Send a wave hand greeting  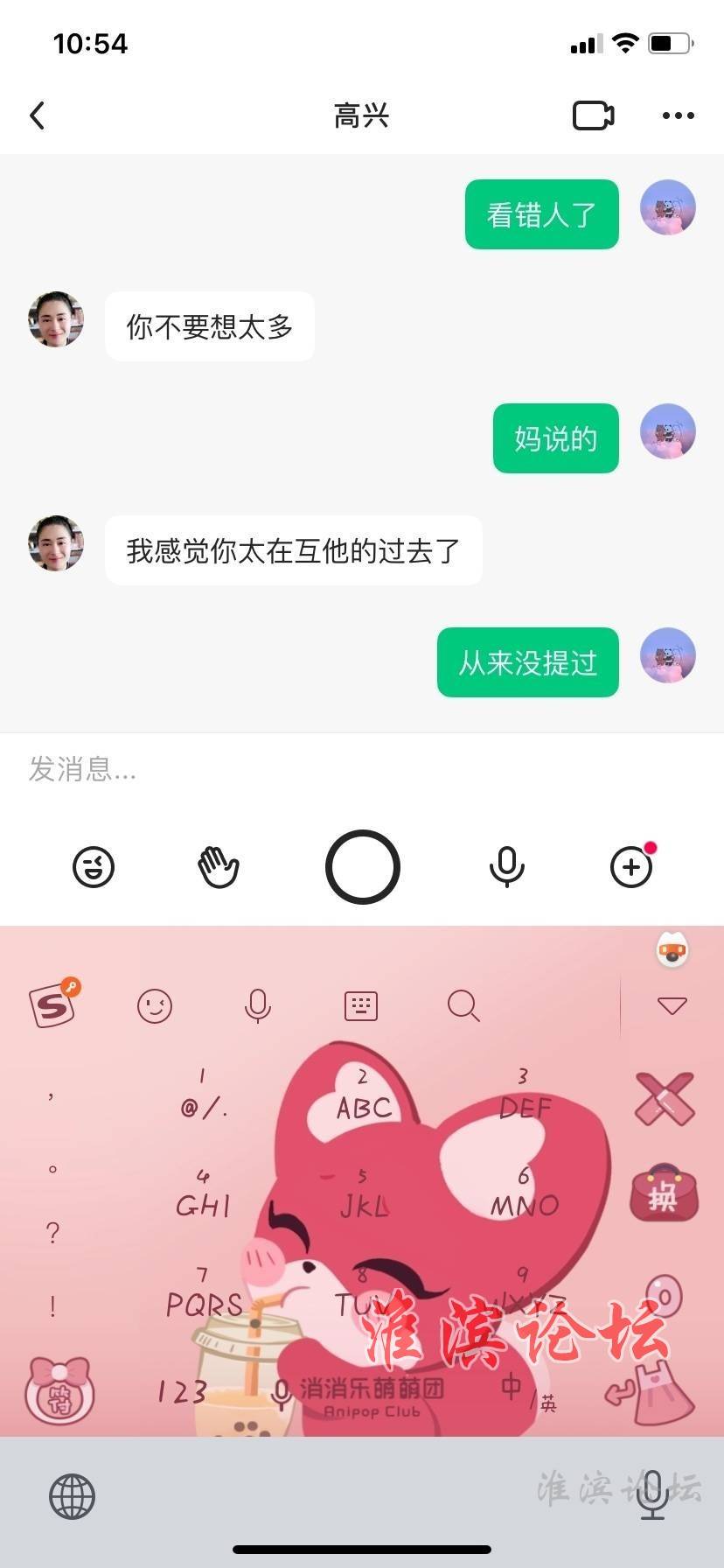(x=218, y=867)
